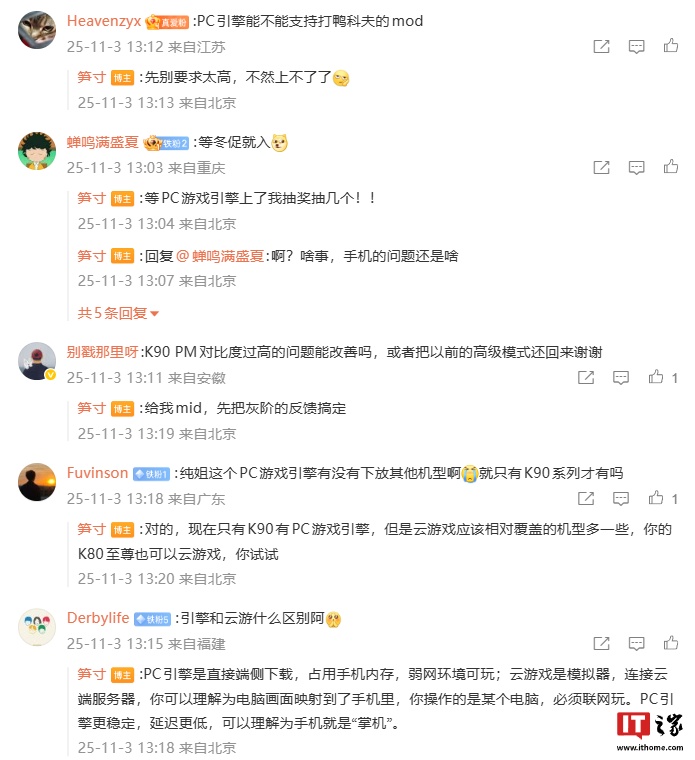Image resolution: width=695 pixels, height=760 pixels.
Task: Expand 共5条回复 to see all replies
Action: (x=118, y=313)
